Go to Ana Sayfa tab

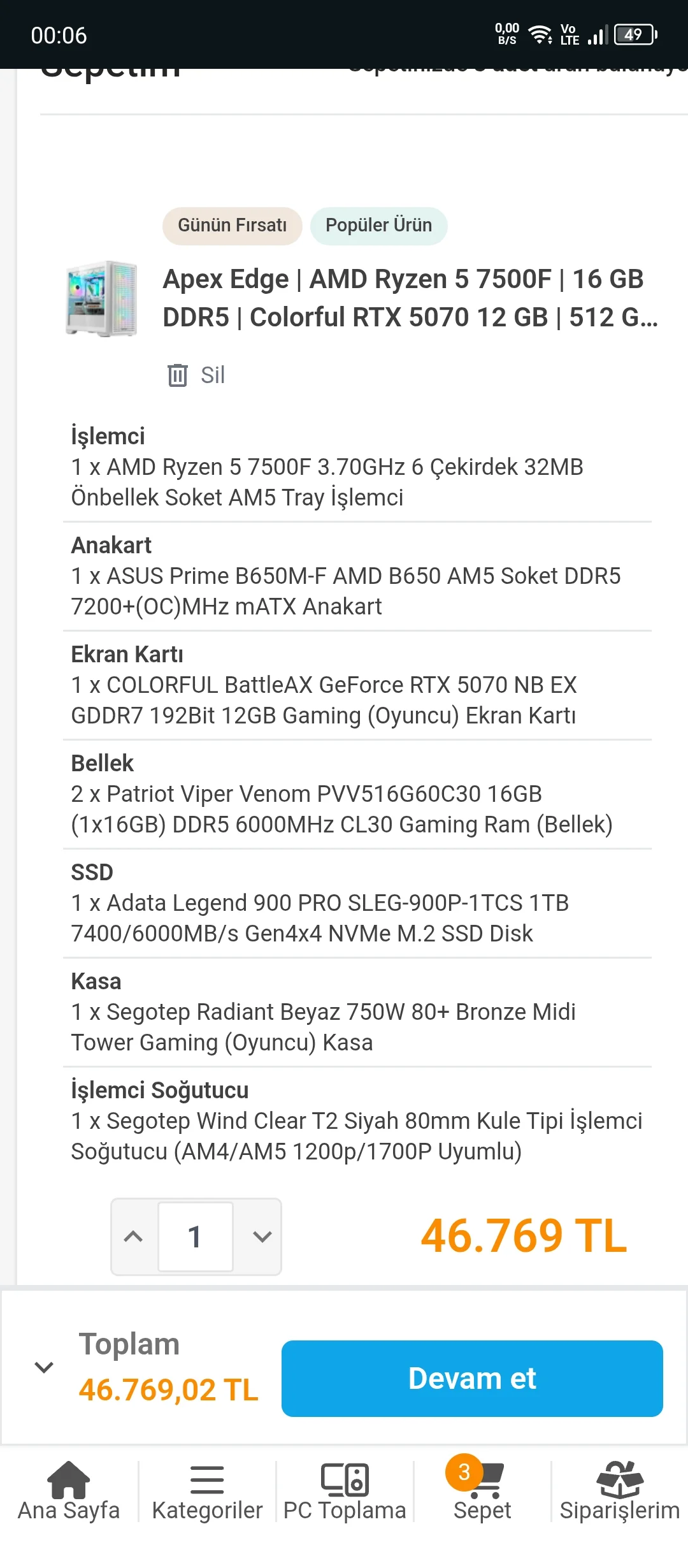tap(69, 1490)
